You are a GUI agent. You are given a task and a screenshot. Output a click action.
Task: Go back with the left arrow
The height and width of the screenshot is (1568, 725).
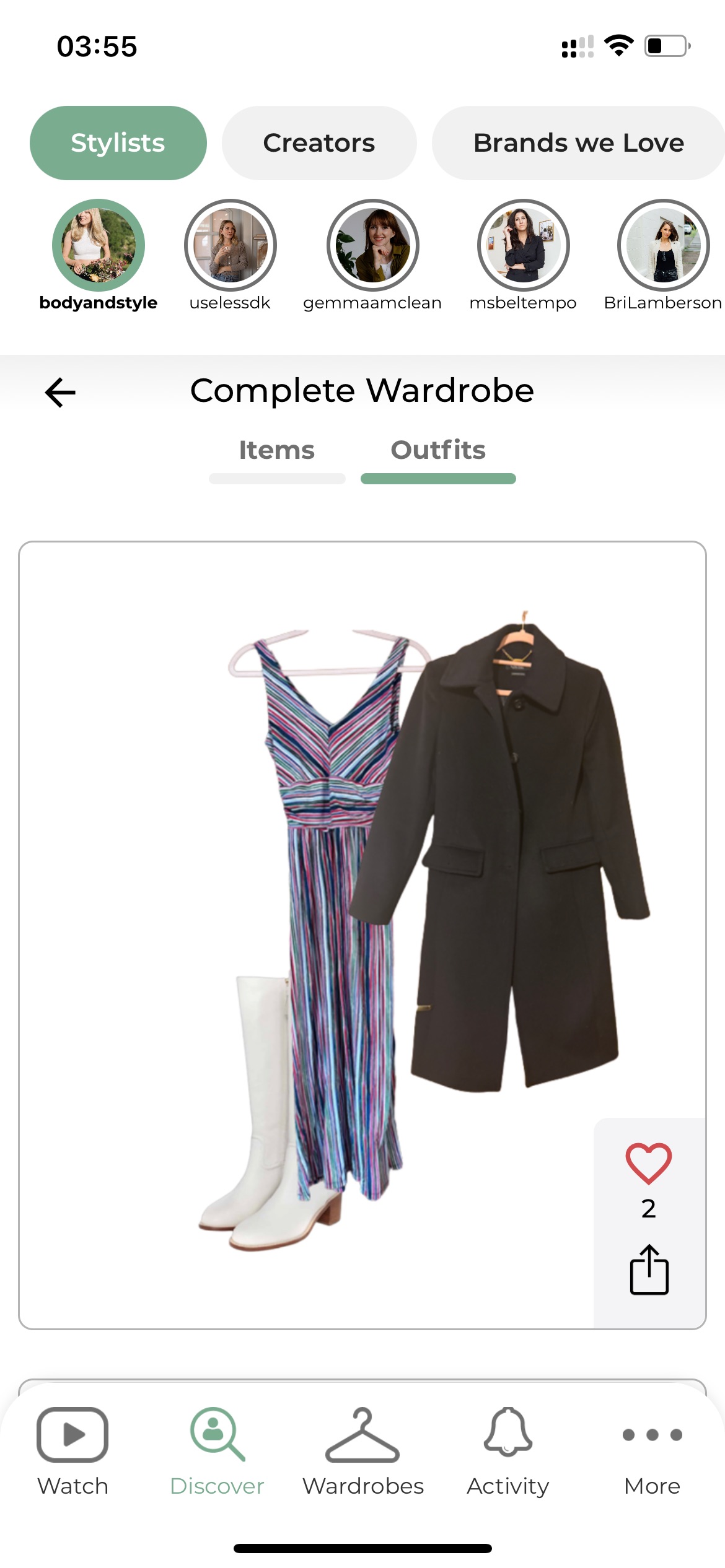pyautogui.click(x=60, y=393)
